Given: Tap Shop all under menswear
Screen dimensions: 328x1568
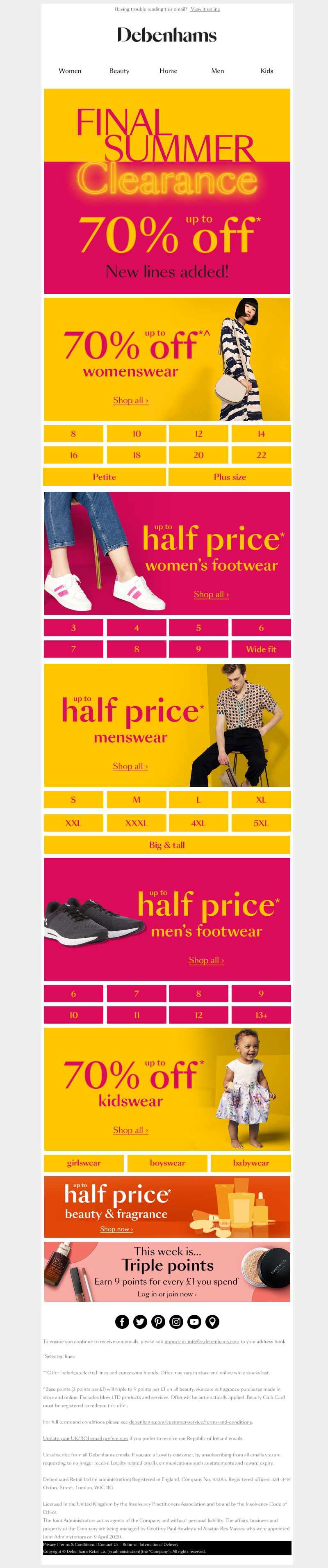Looking at the screenshot, I should click(x=130, y=766).
